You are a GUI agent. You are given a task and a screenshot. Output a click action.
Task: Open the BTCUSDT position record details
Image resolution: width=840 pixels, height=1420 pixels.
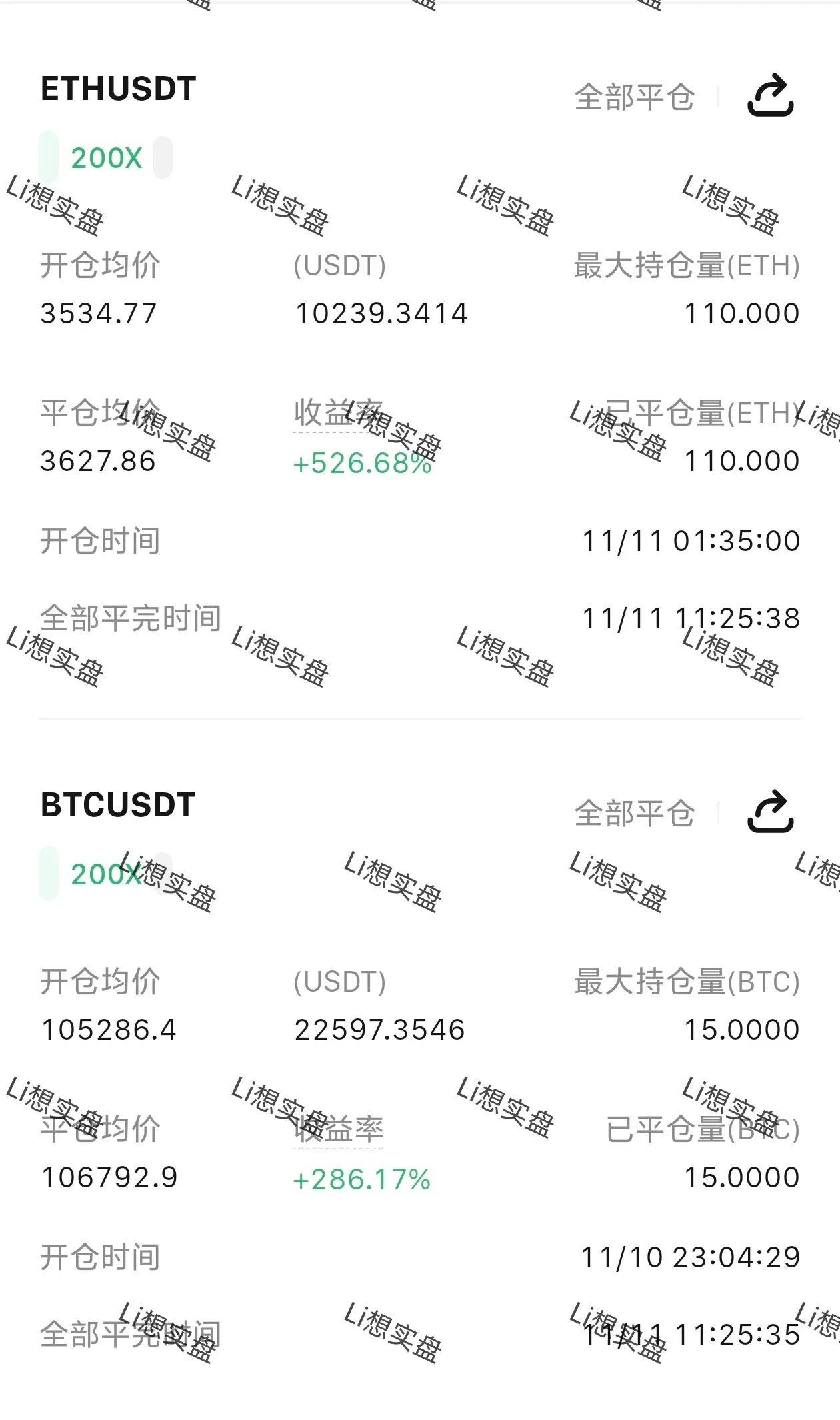118,805
